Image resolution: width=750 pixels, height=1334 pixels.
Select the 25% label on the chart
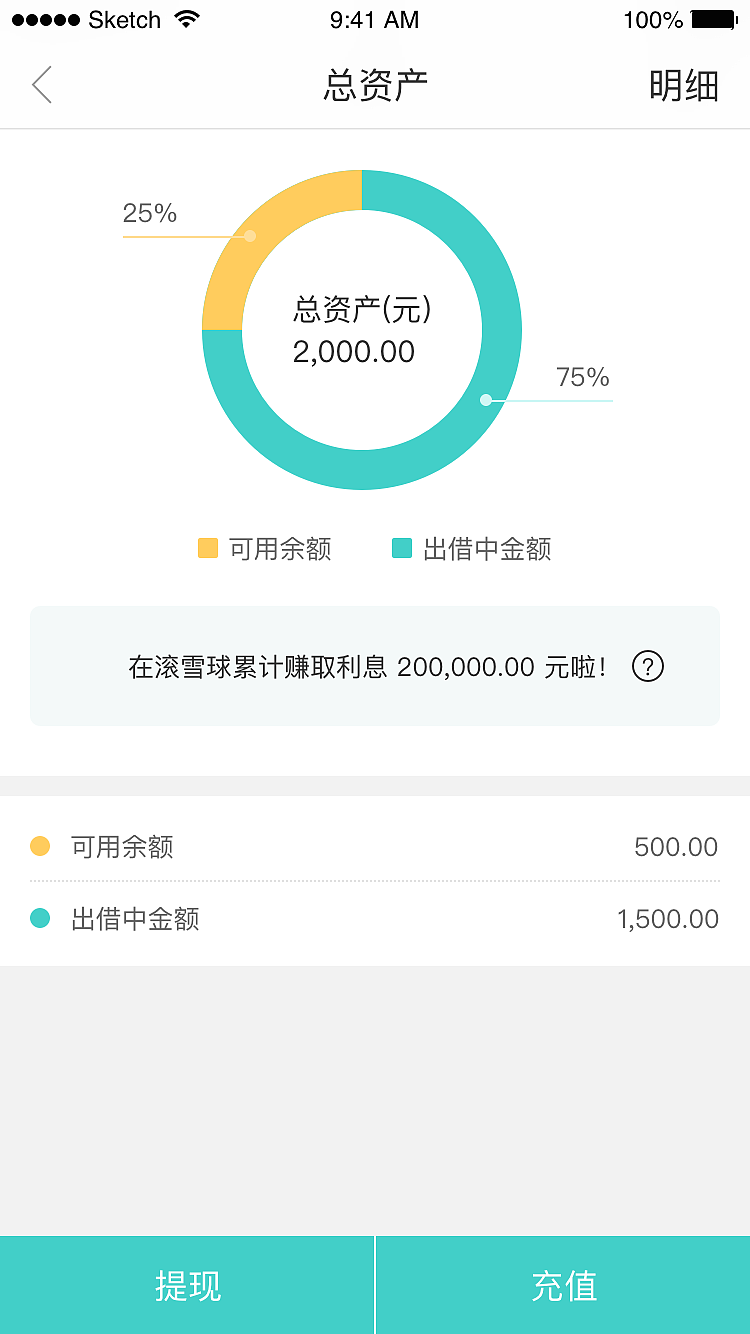[150, 212]
